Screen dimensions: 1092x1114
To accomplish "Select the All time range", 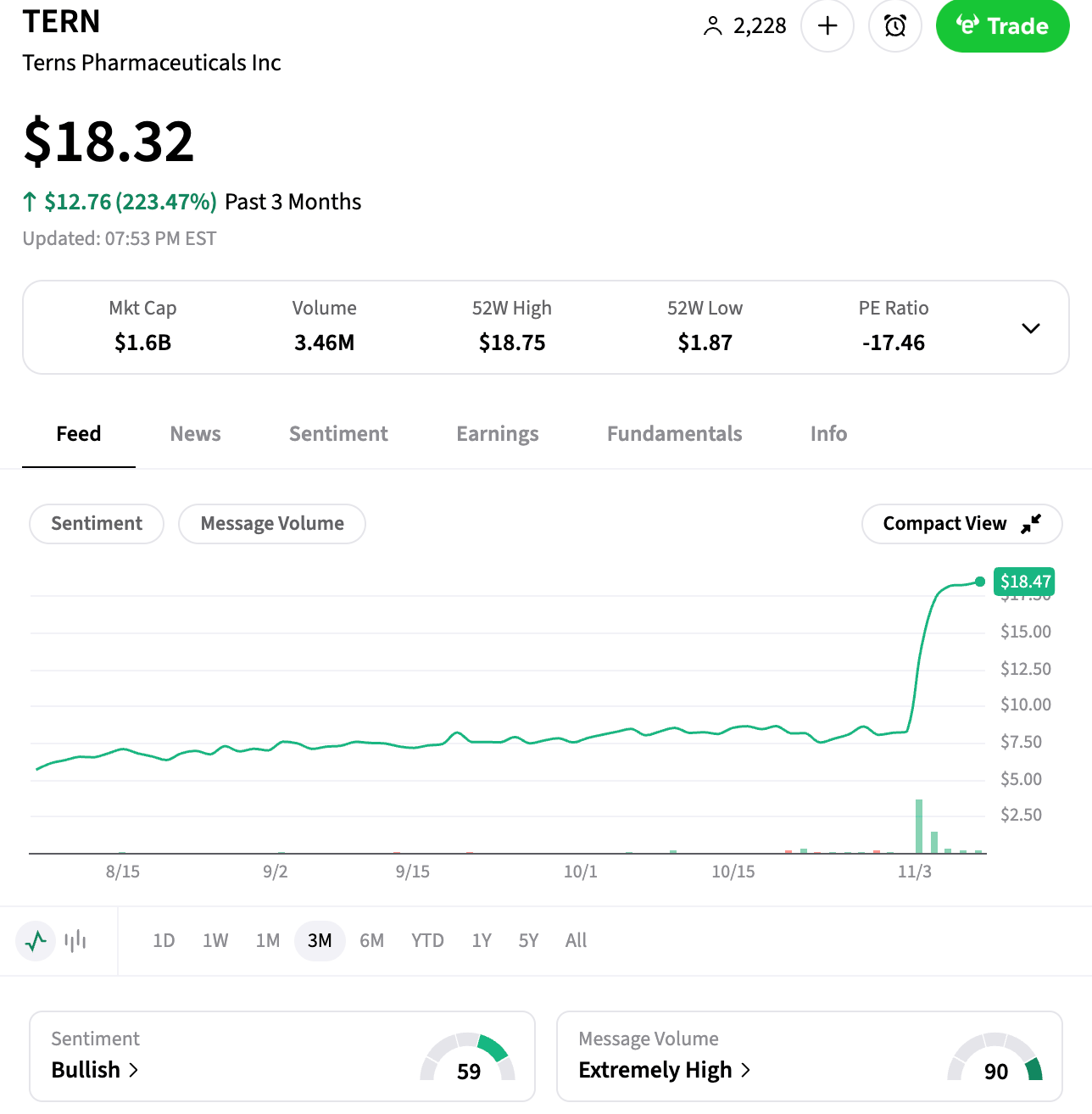I will (576, 940).
